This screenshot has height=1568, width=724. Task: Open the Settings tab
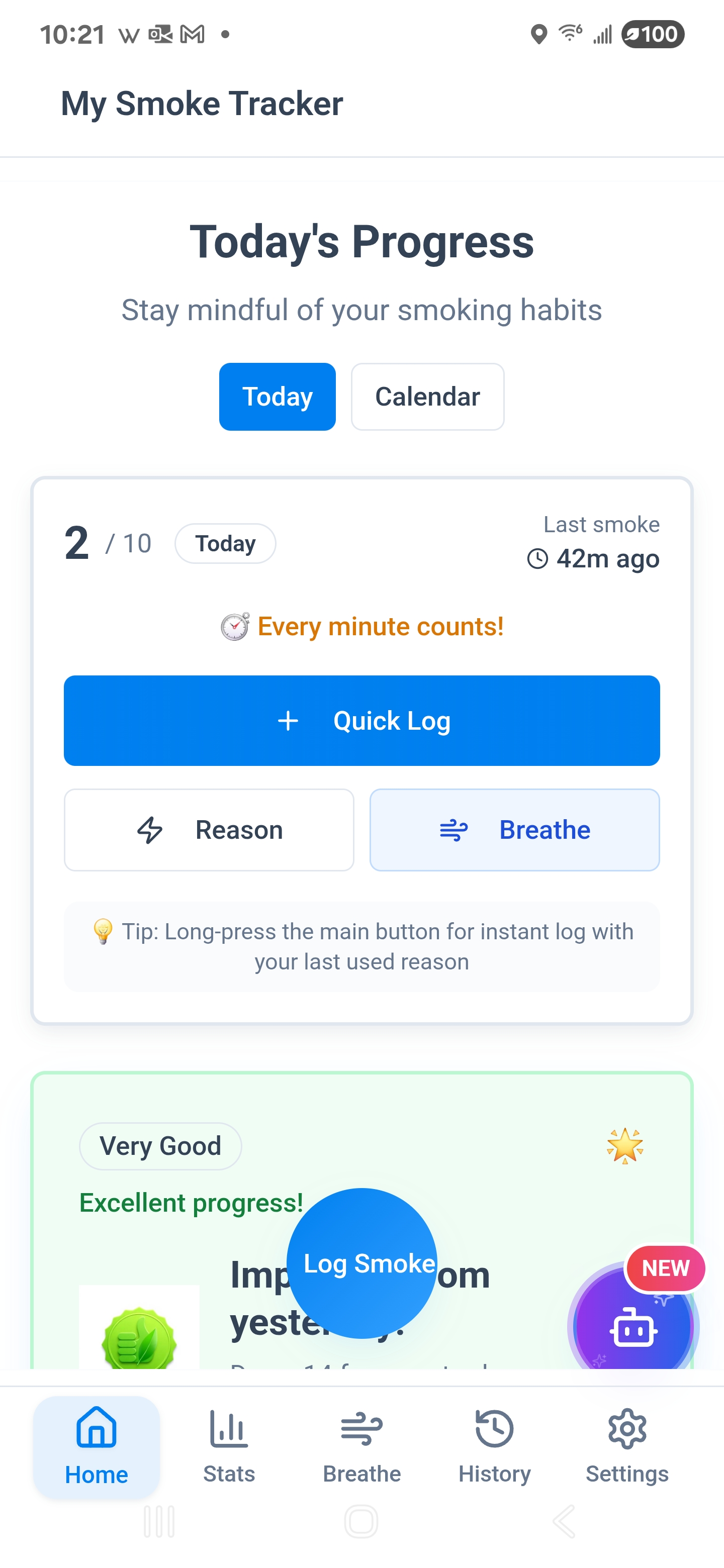(626, 1446)
